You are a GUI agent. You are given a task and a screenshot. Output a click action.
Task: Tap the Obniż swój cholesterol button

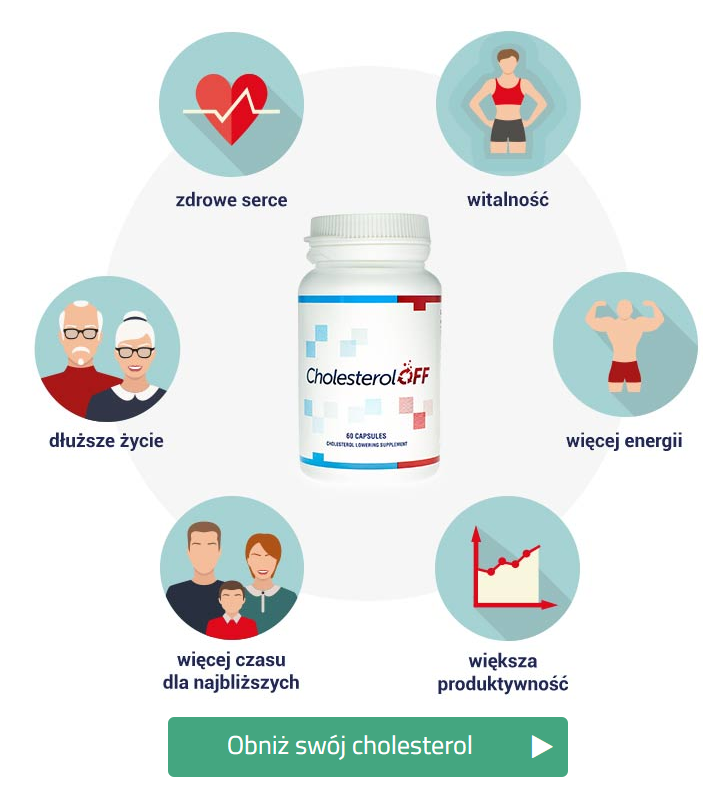point(367,746)
